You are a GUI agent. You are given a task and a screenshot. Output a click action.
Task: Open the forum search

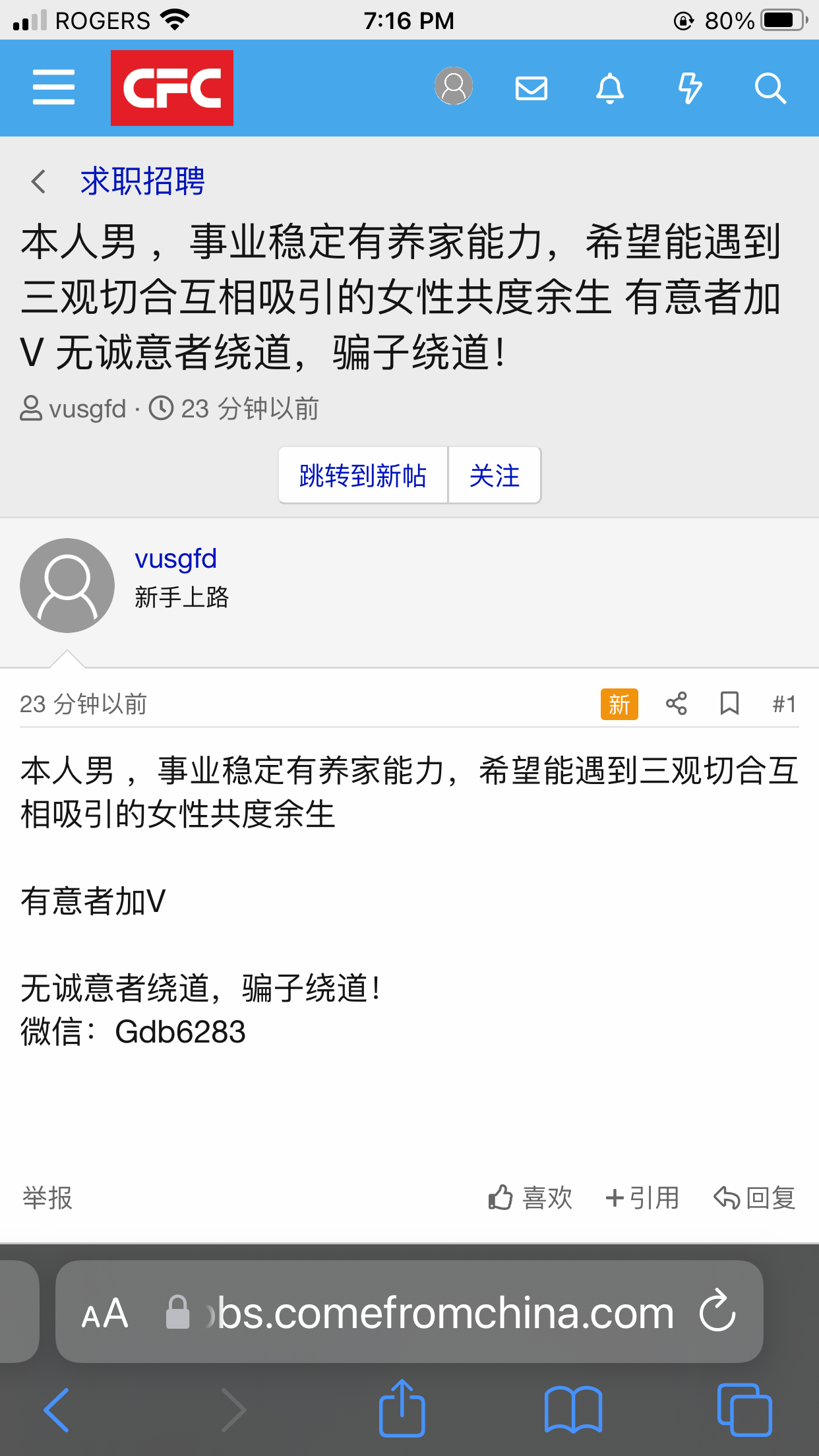[x=770, y=88]
